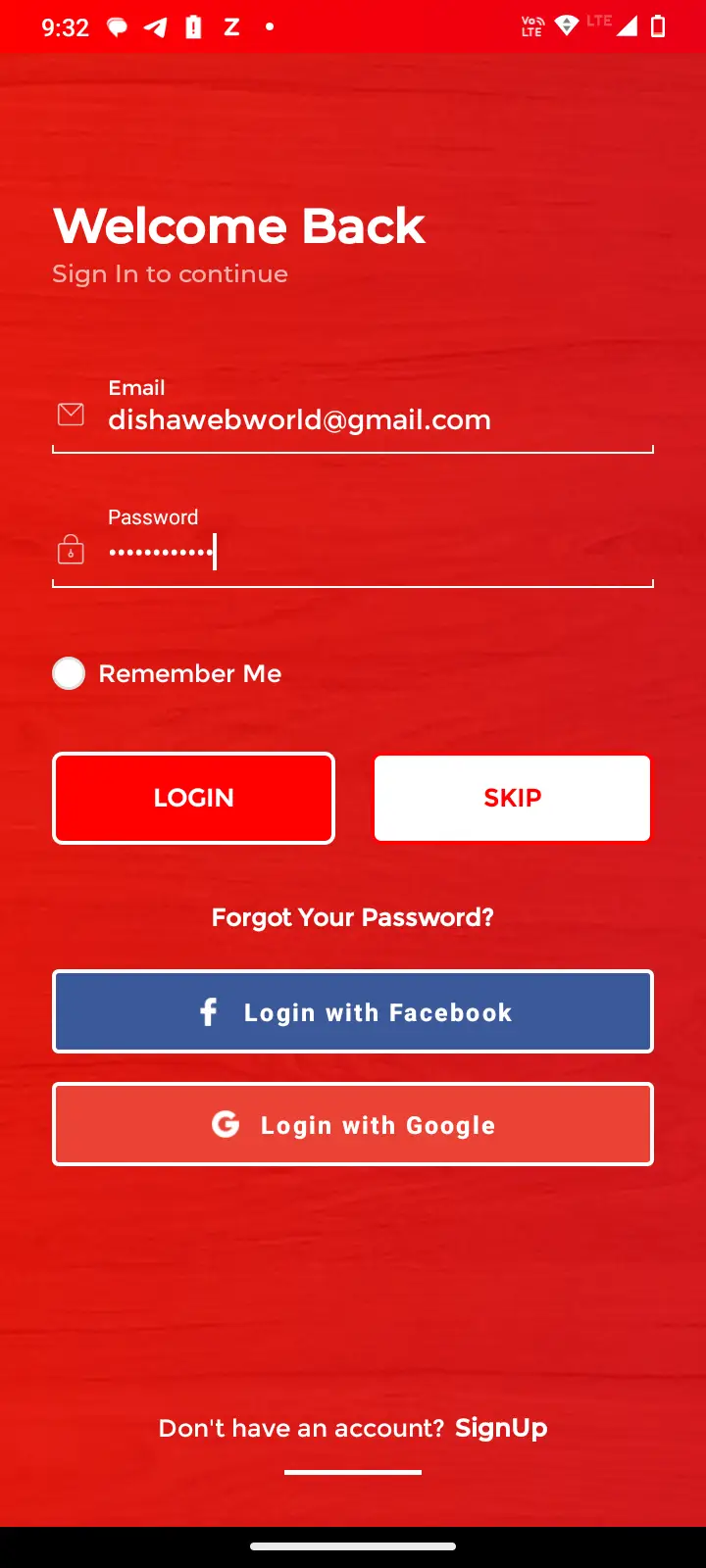Viewport: 706px width, 1568px height.
Task: Tap the LOGIN button
Action: point(193,798)
